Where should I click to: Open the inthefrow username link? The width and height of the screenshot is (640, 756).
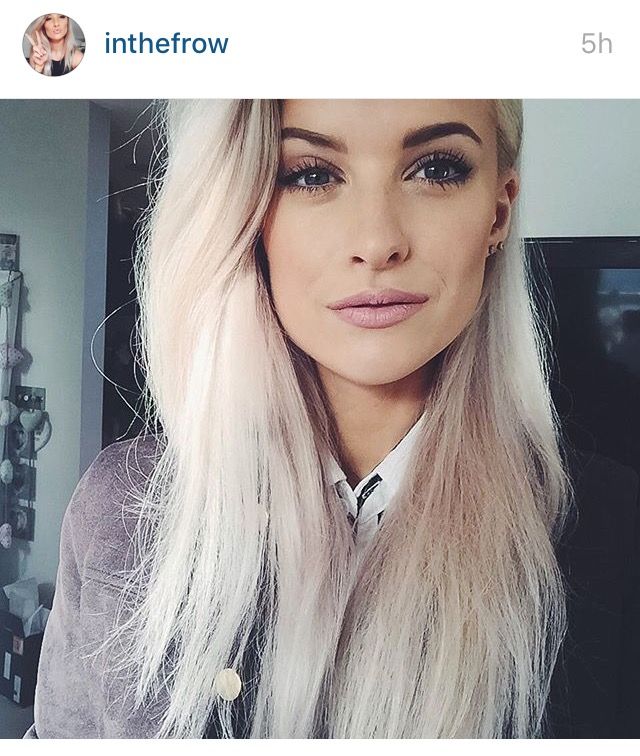pos(166,44)
